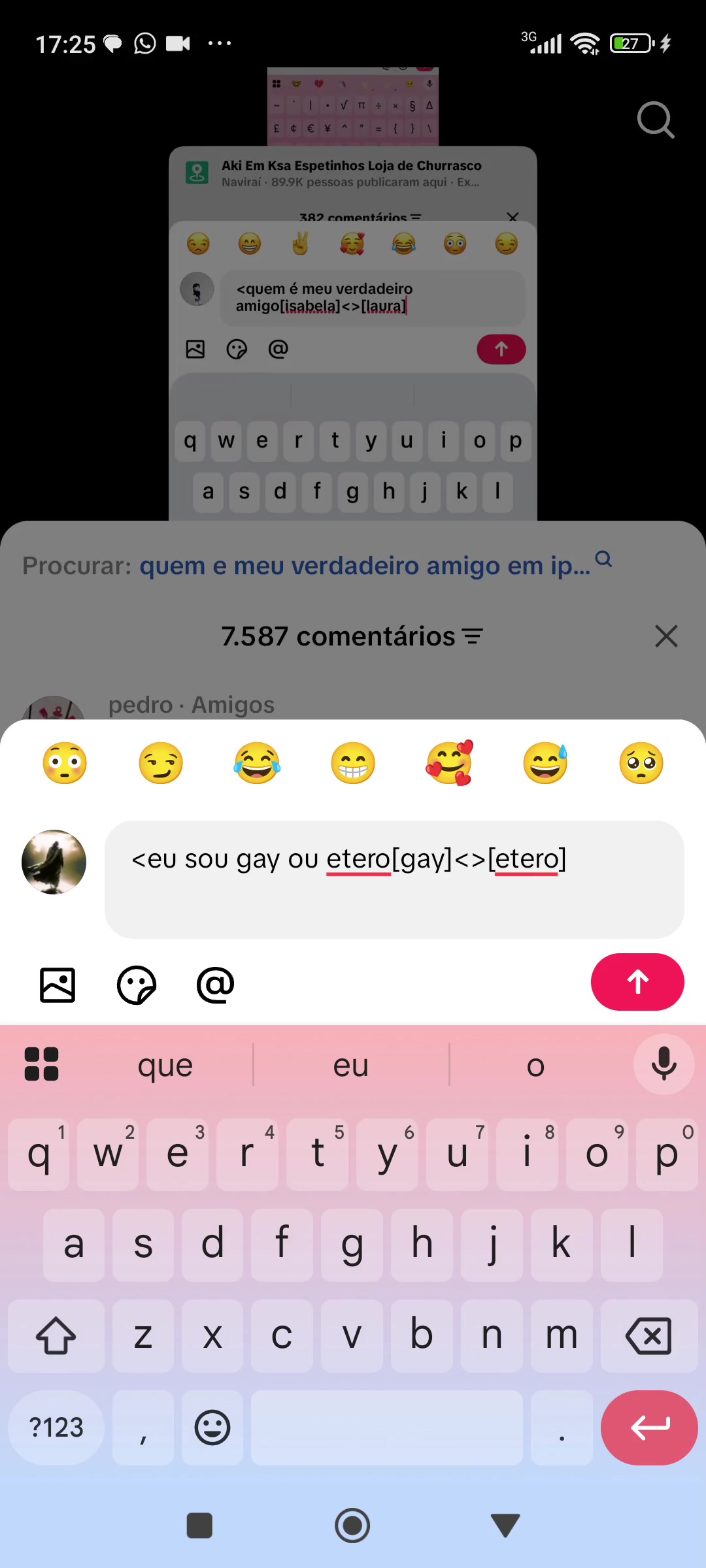Tap the comment text field
The width and height of the screenshot is (706, 1568).
point(394,879)
